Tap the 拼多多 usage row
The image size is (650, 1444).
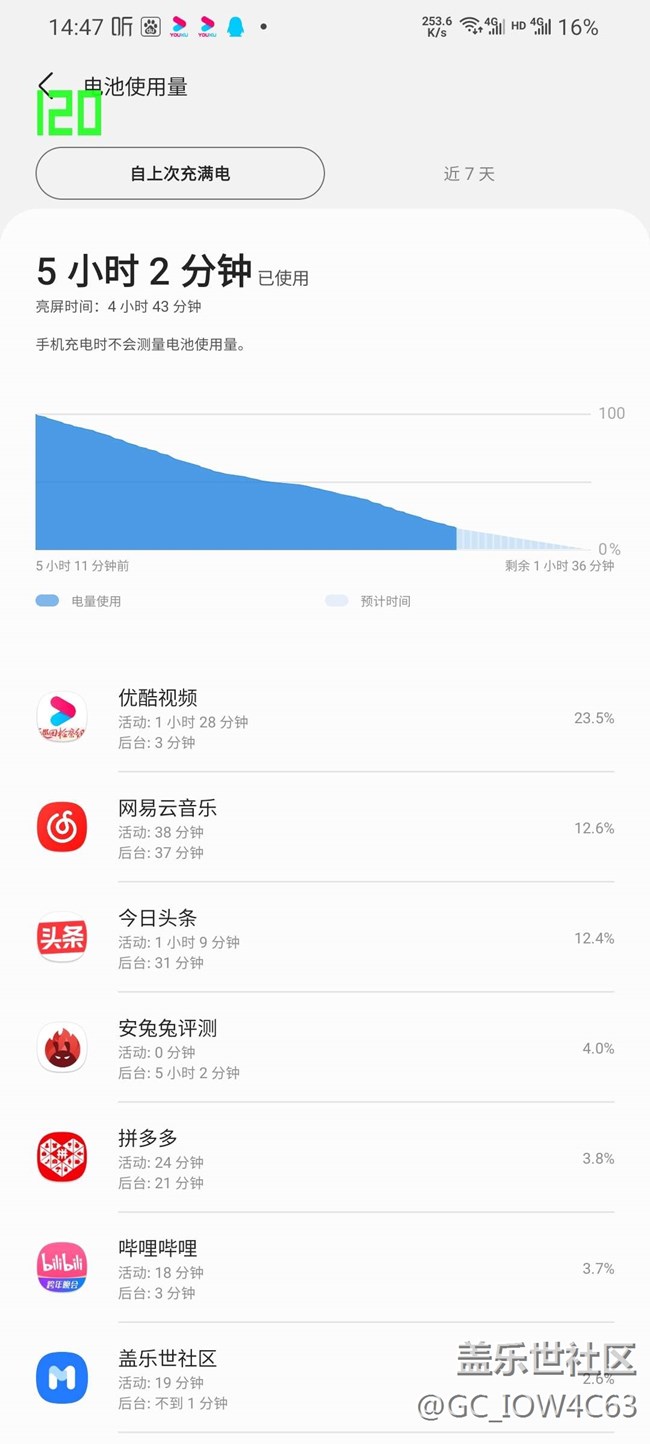tap(325, 1159)
